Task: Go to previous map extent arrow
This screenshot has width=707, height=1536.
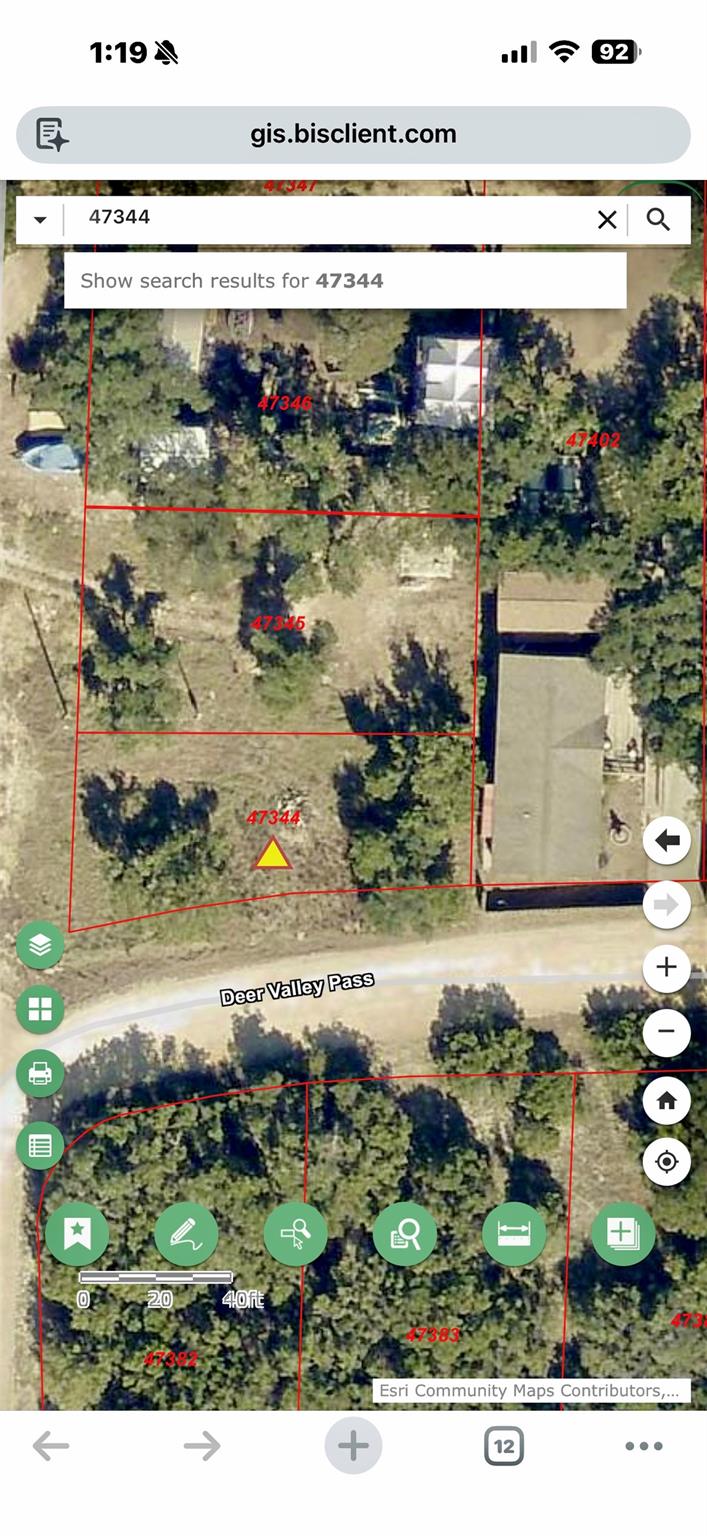Action: click(667, 841)
